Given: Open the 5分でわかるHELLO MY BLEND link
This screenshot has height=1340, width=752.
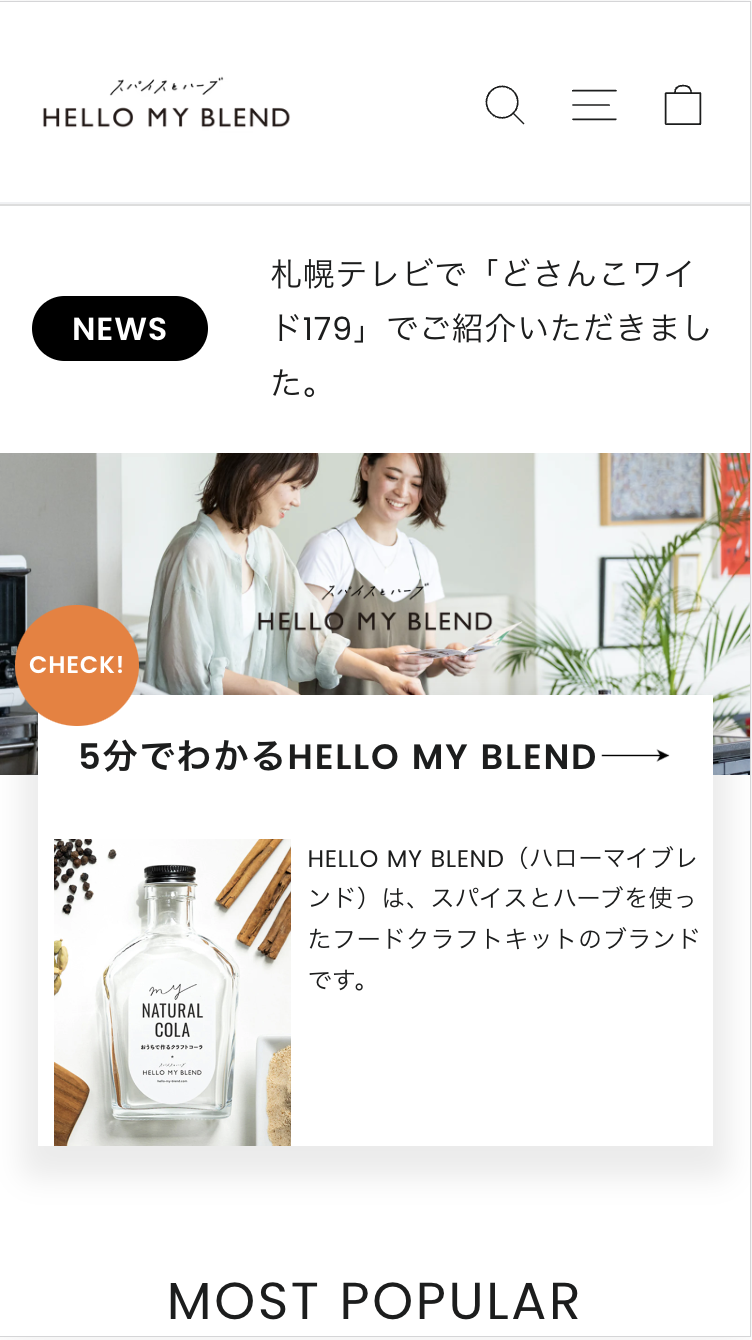Looking at the screenshot, I should point(374,757).
